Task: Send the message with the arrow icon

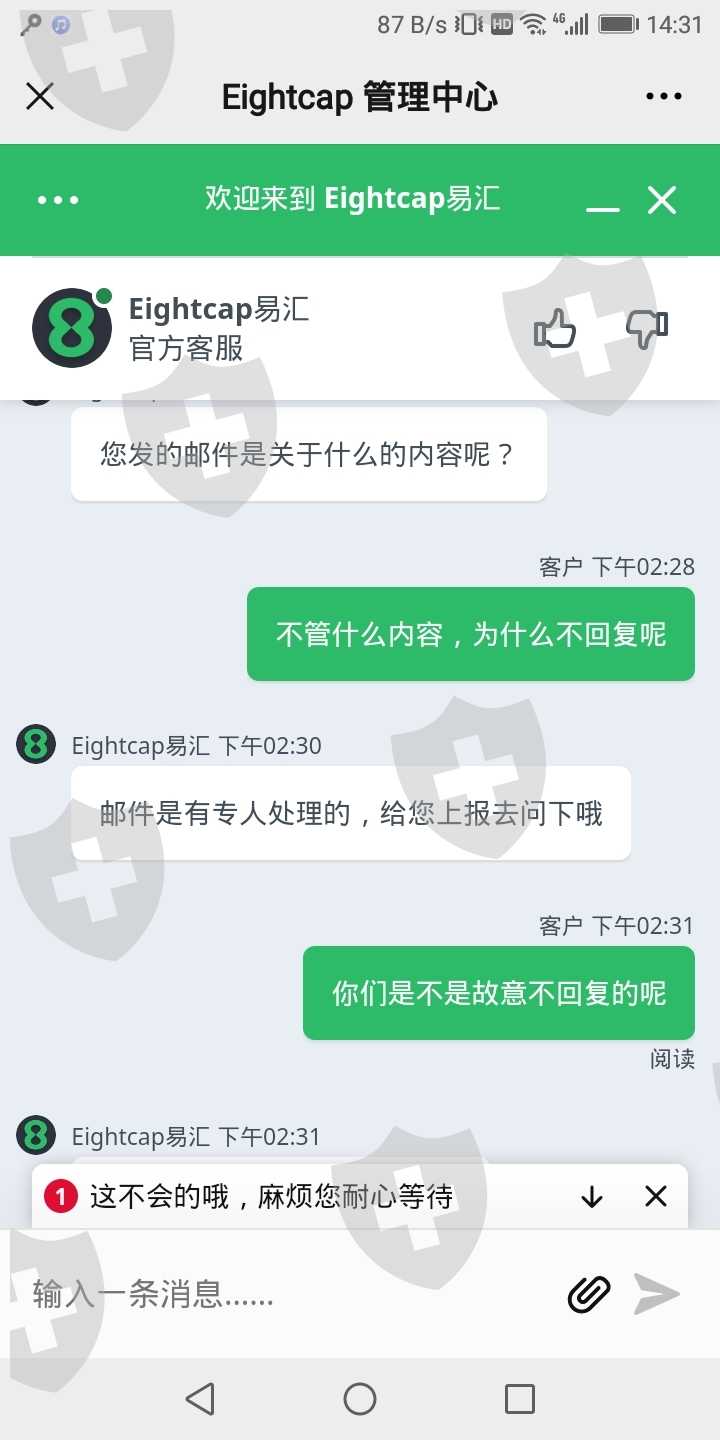Action: tap(657, 1294)
